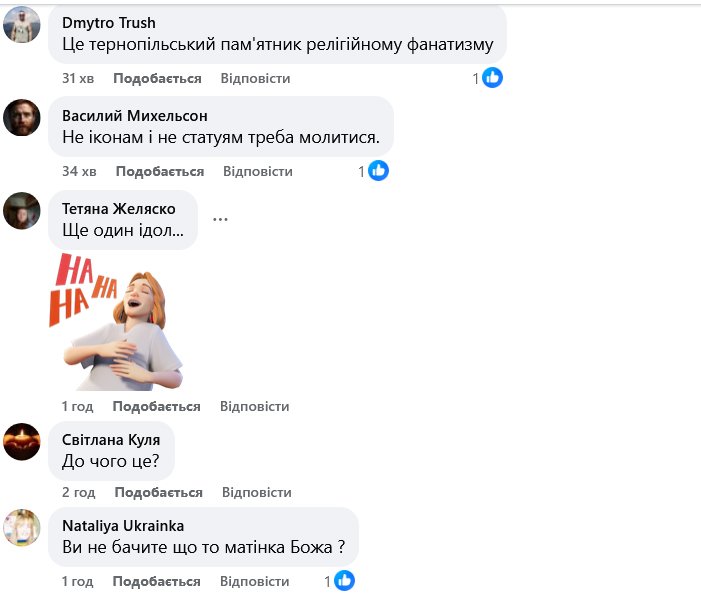
Task: Open options menu for Тетяна Желяско's comment
Action: coord(220,219)
